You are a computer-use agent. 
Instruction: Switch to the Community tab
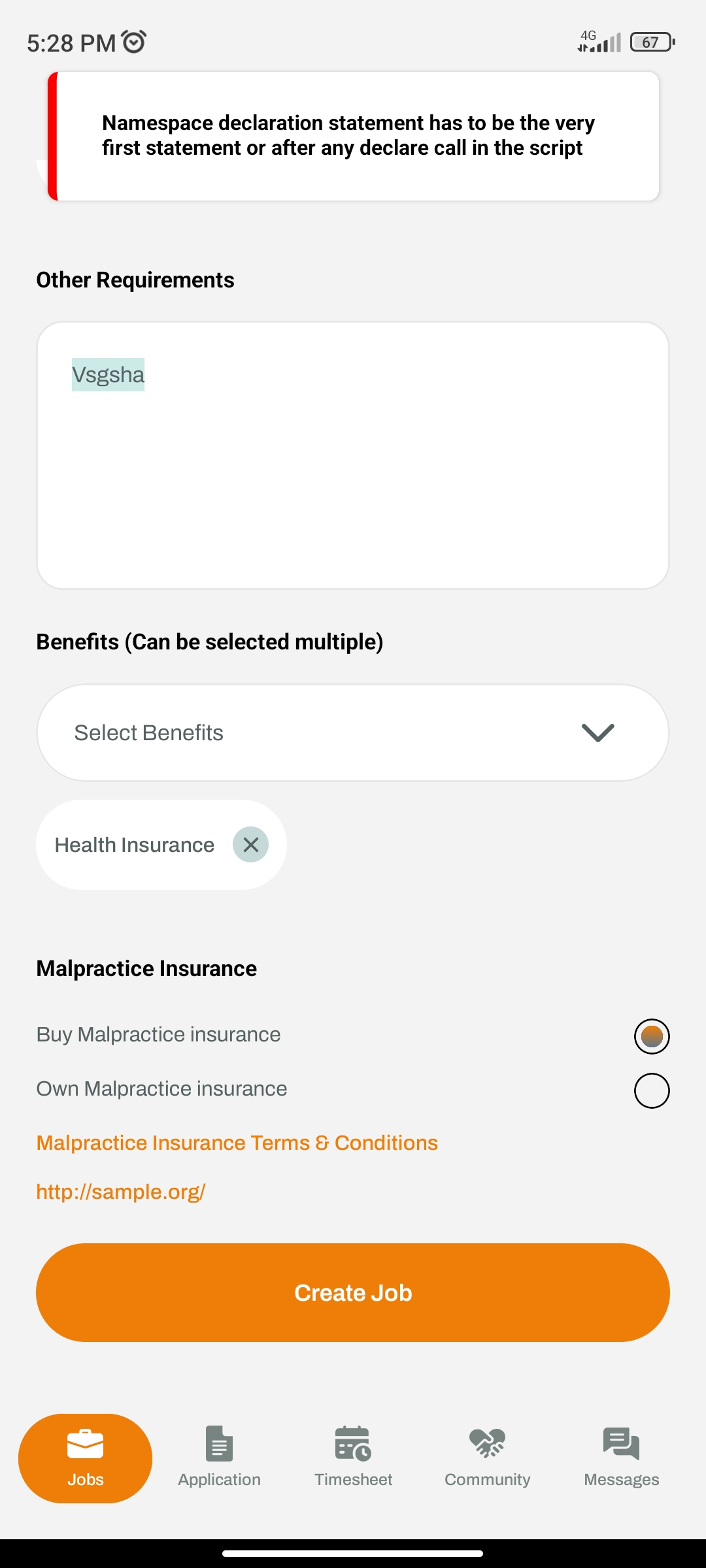(487, 1458)
